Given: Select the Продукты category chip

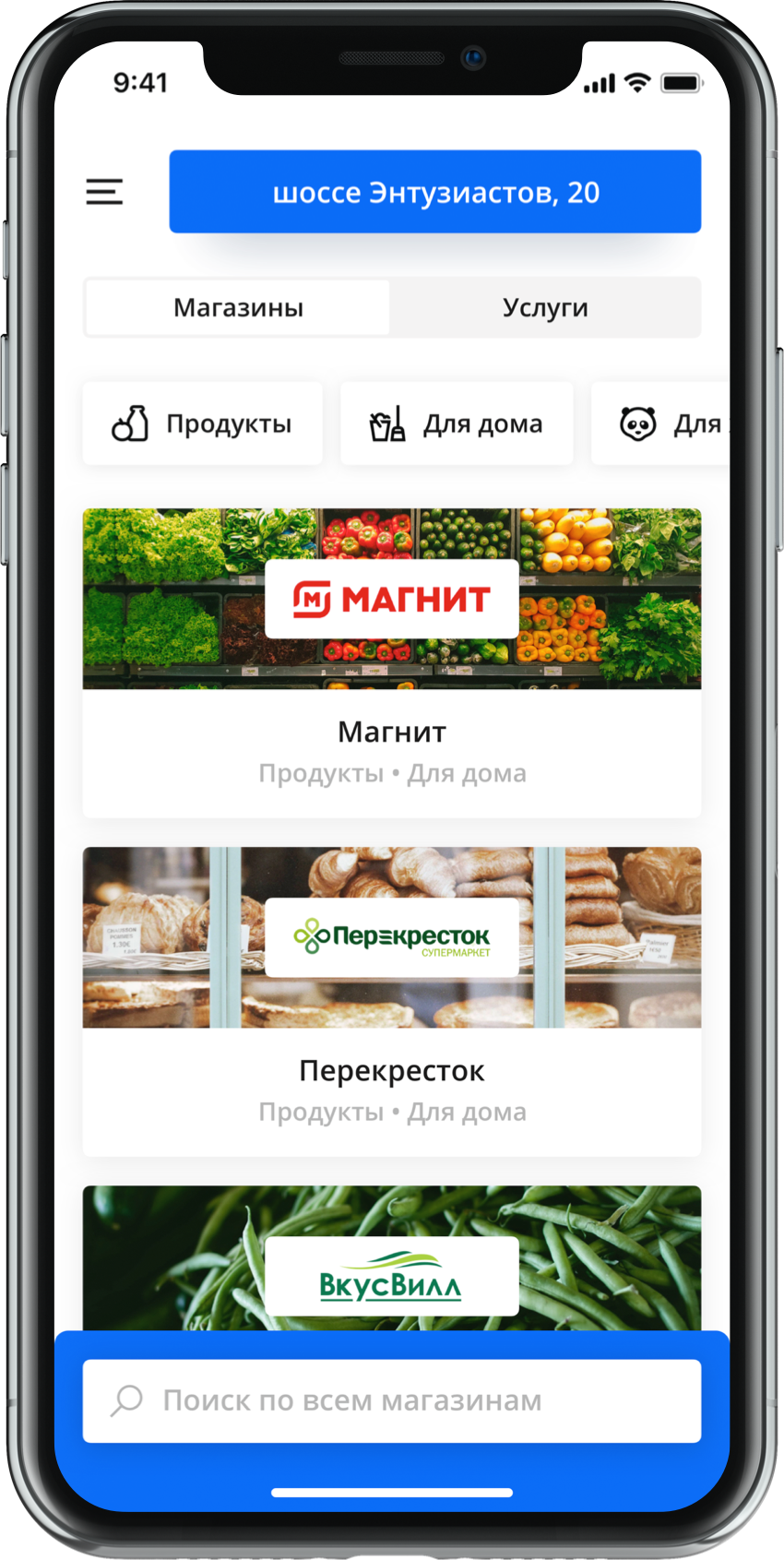Looking at the screenshot, I should pyautogui.click(x=202, y=423).
